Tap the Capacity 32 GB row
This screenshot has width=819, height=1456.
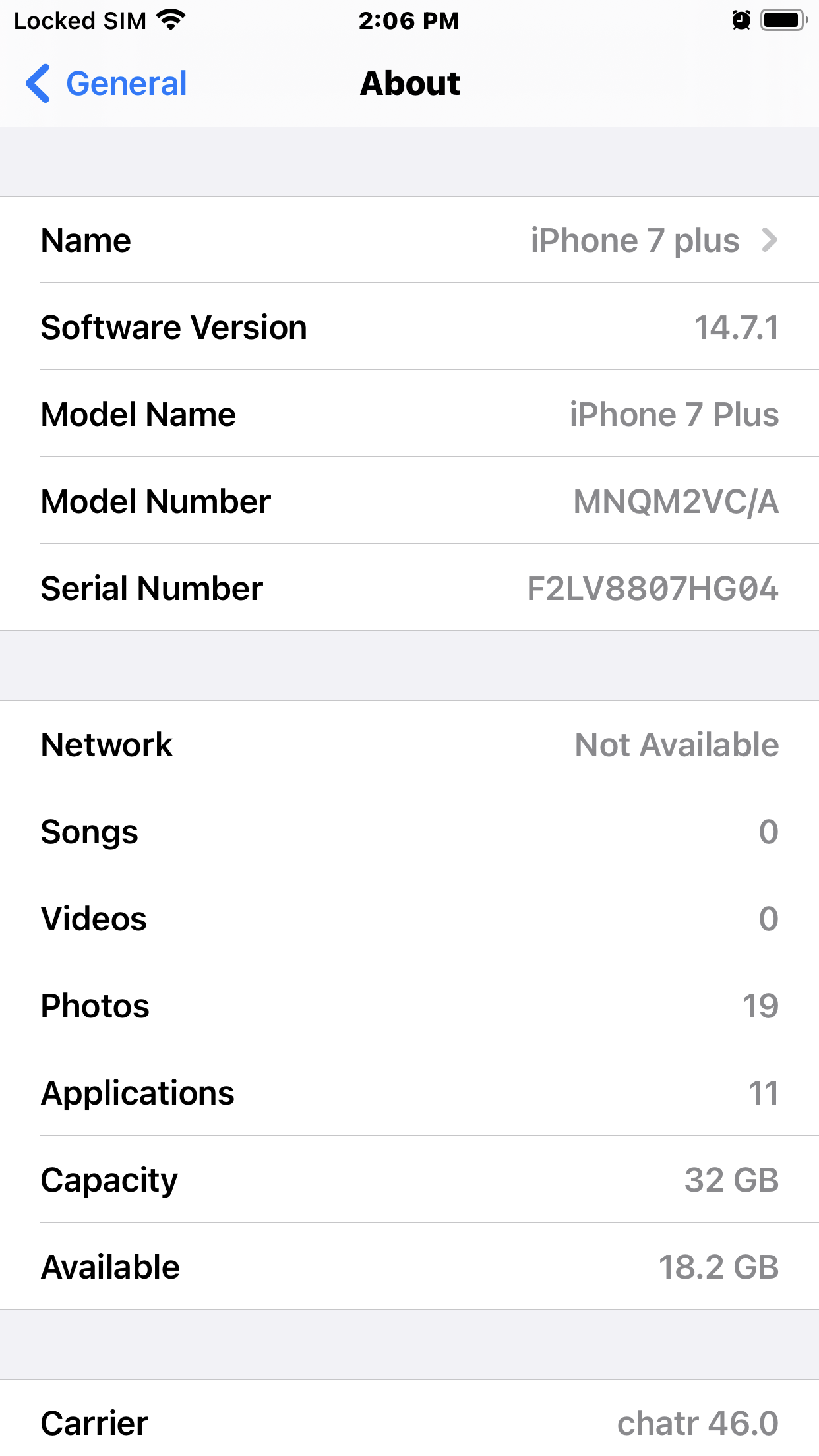coord(409,1180)
